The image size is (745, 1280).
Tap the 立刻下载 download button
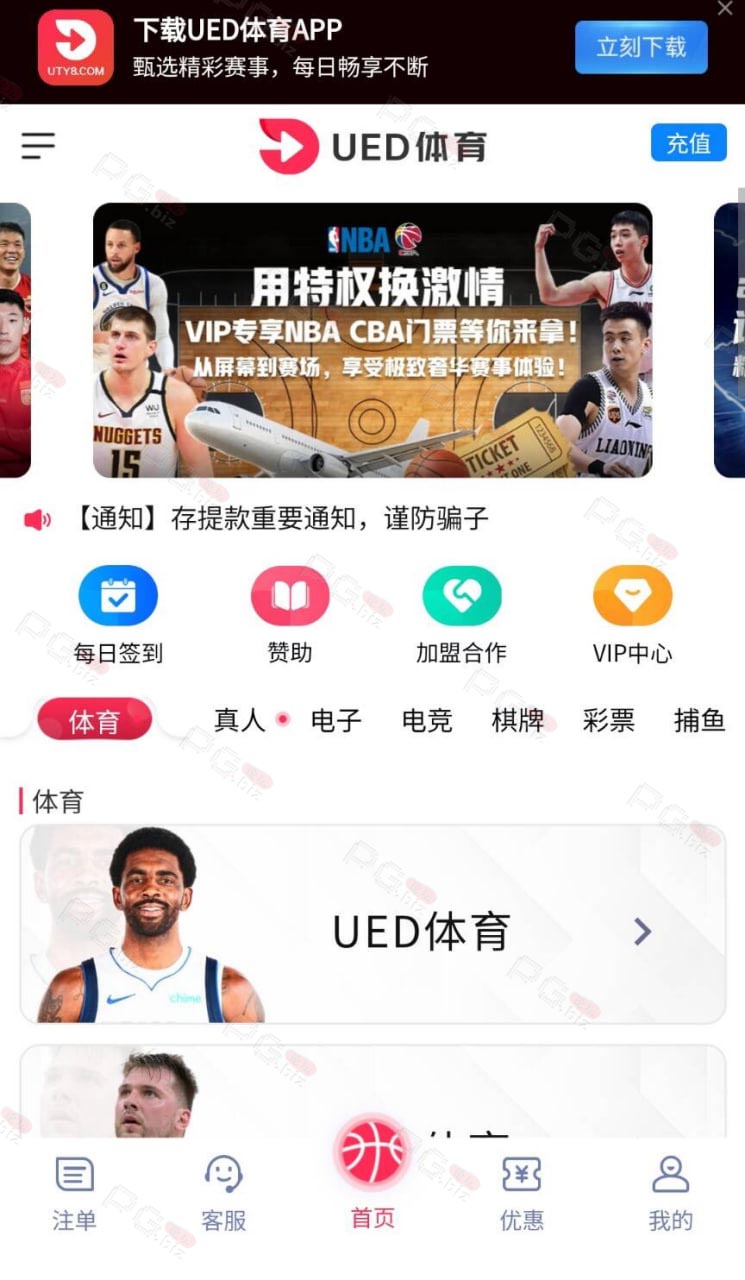[x=641, y=47]
